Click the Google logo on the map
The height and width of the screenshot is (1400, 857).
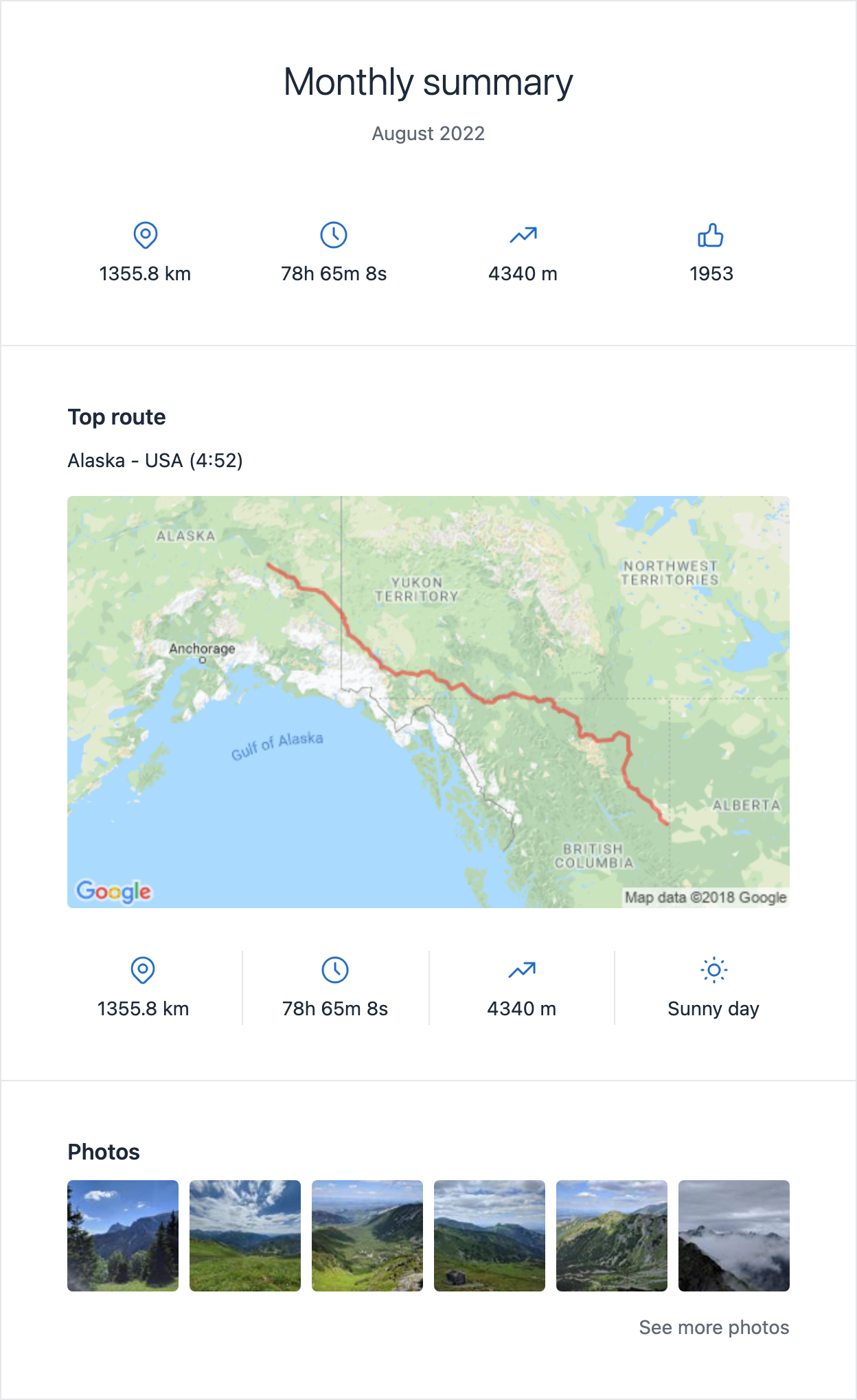(x=115, y=892)
